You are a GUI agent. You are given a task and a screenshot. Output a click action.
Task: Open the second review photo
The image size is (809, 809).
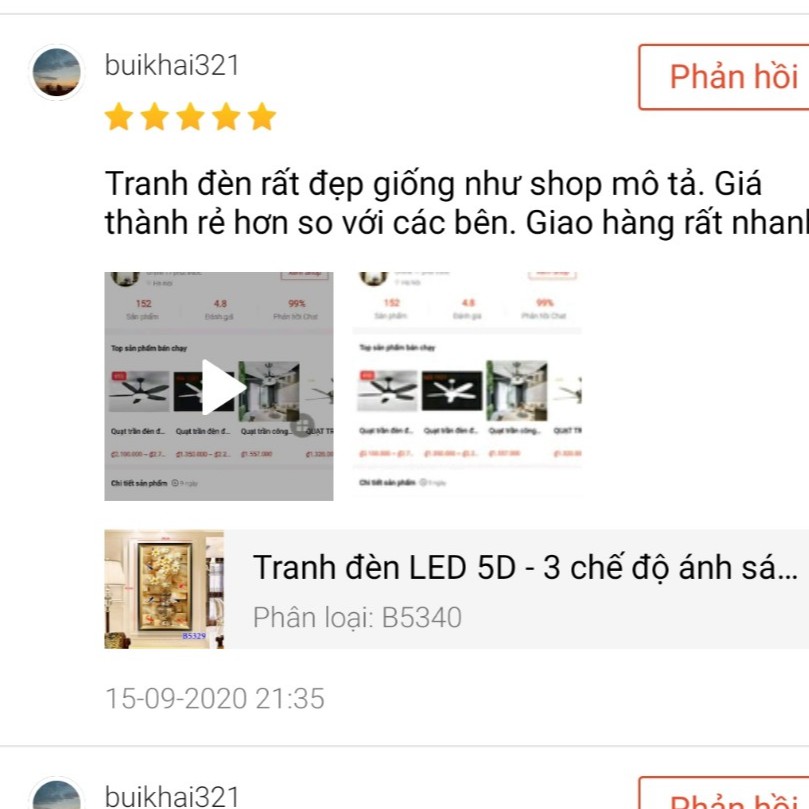pyautogui.click(x=467, y=386)
